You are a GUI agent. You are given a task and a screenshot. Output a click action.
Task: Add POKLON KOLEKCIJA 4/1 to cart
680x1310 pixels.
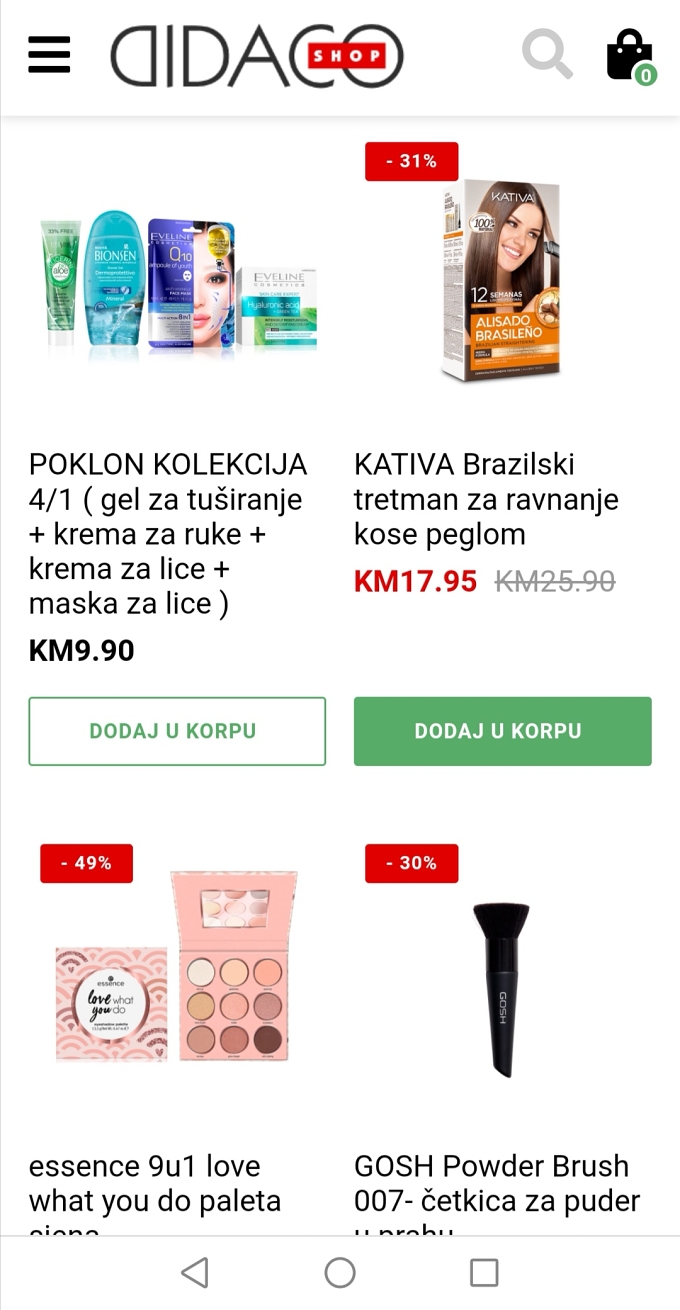pos(177,731)
